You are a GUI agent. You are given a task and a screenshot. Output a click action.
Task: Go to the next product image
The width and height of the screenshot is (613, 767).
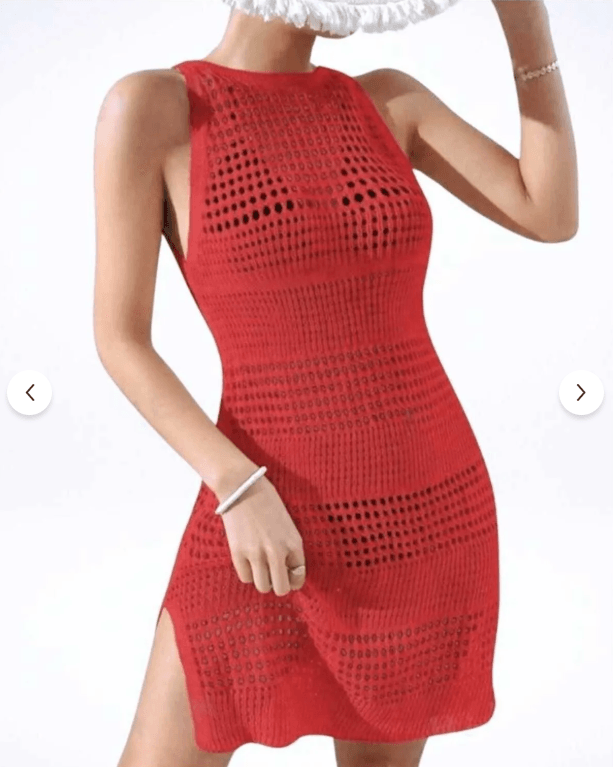point(581,392)
